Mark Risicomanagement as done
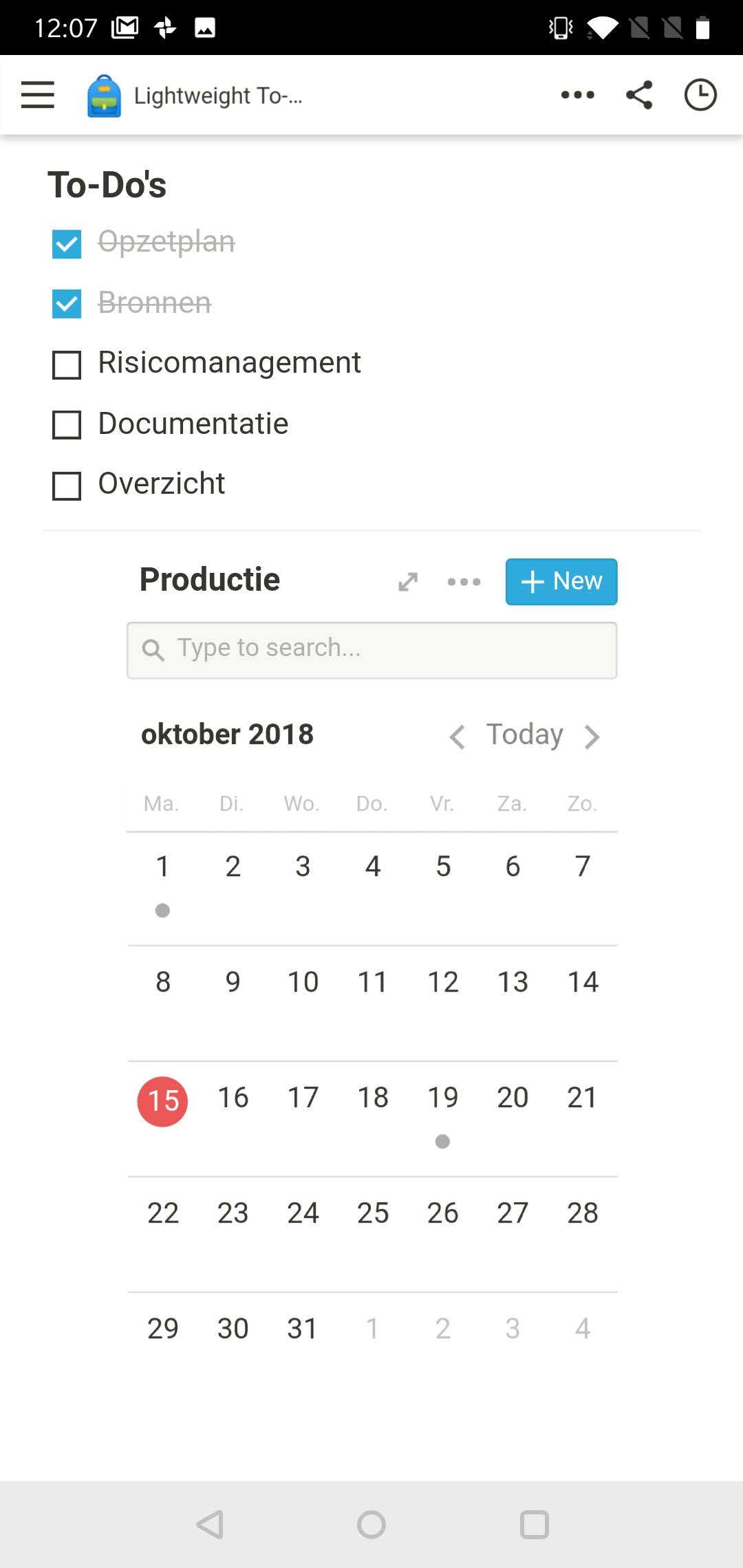This screenshot has height=1568, width=743. 65,363
